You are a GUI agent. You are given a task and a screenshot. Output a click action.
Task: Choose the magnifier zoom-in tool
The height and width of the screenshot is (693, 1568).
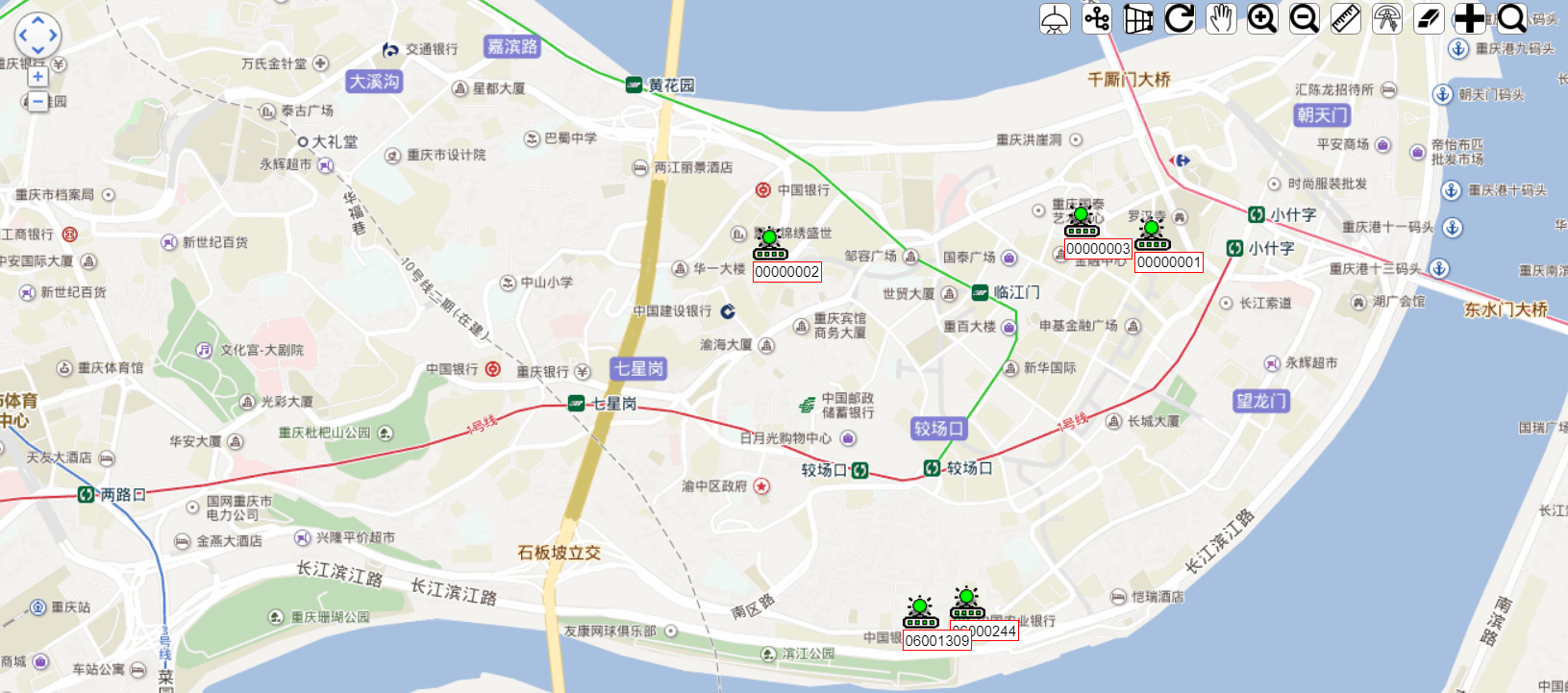(x=1262, y=18)
